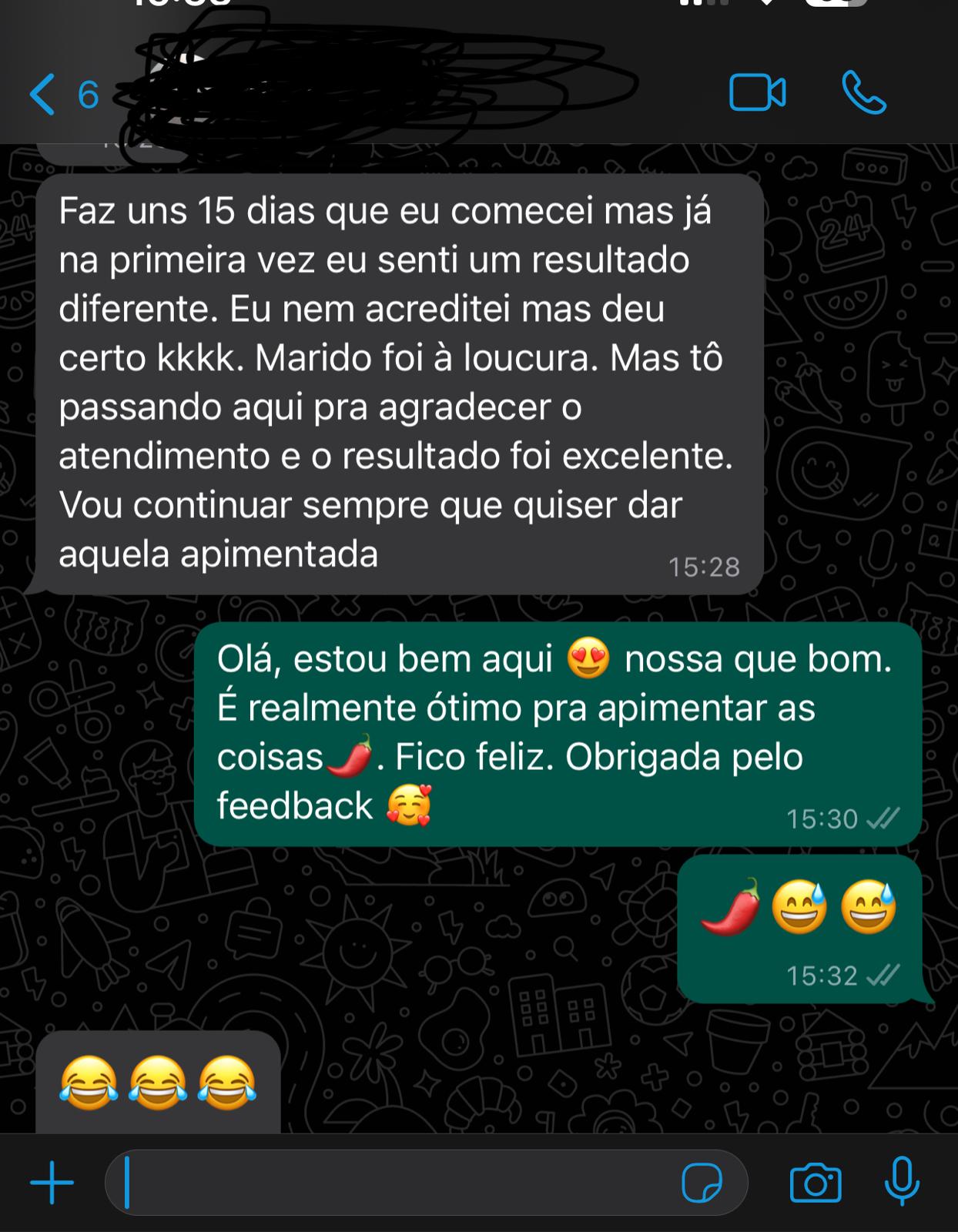Screen dimensions: 958x1232
Task: Open the camera to send a photo
Action: click(x=816, y=1182)
